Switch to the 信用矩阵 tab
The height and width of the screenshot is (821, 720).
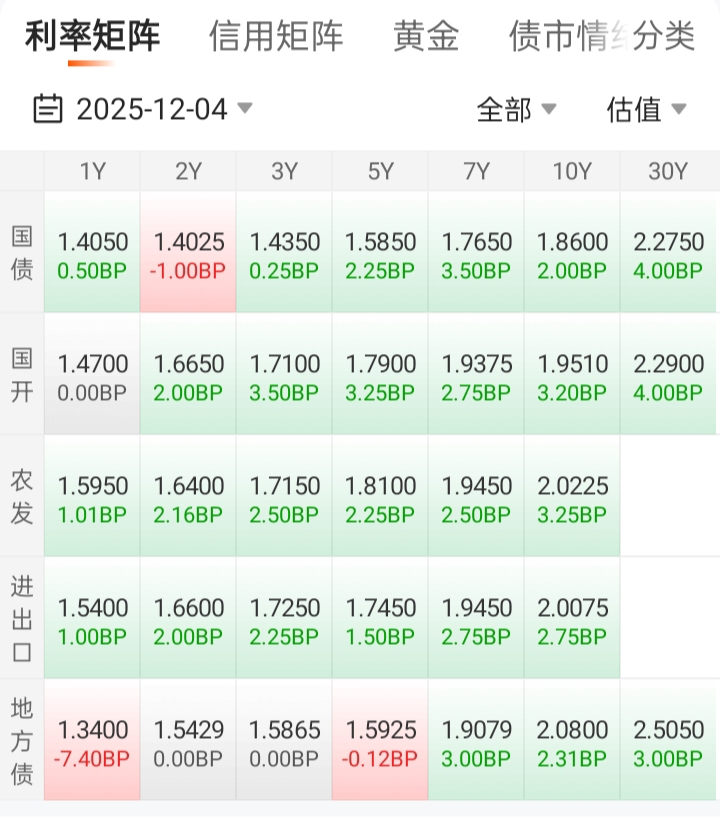[x=276, y=37]
